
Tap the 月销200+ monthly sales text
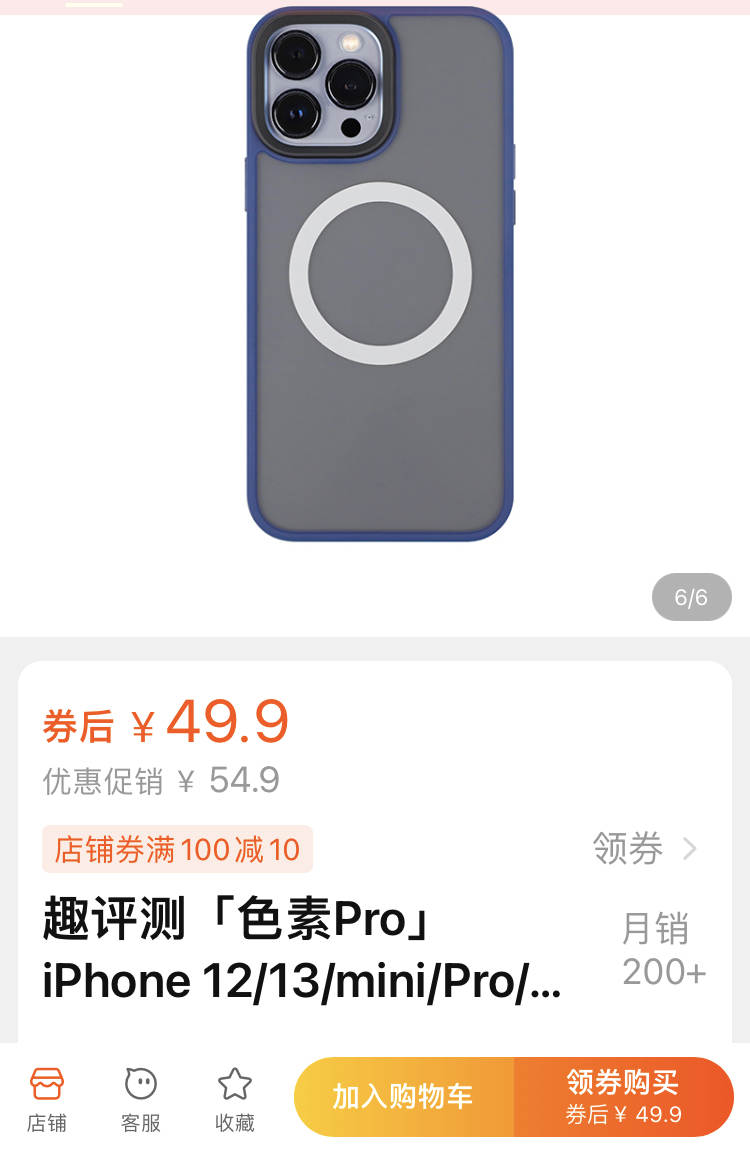pyautogui.click(x=660, y=950)
